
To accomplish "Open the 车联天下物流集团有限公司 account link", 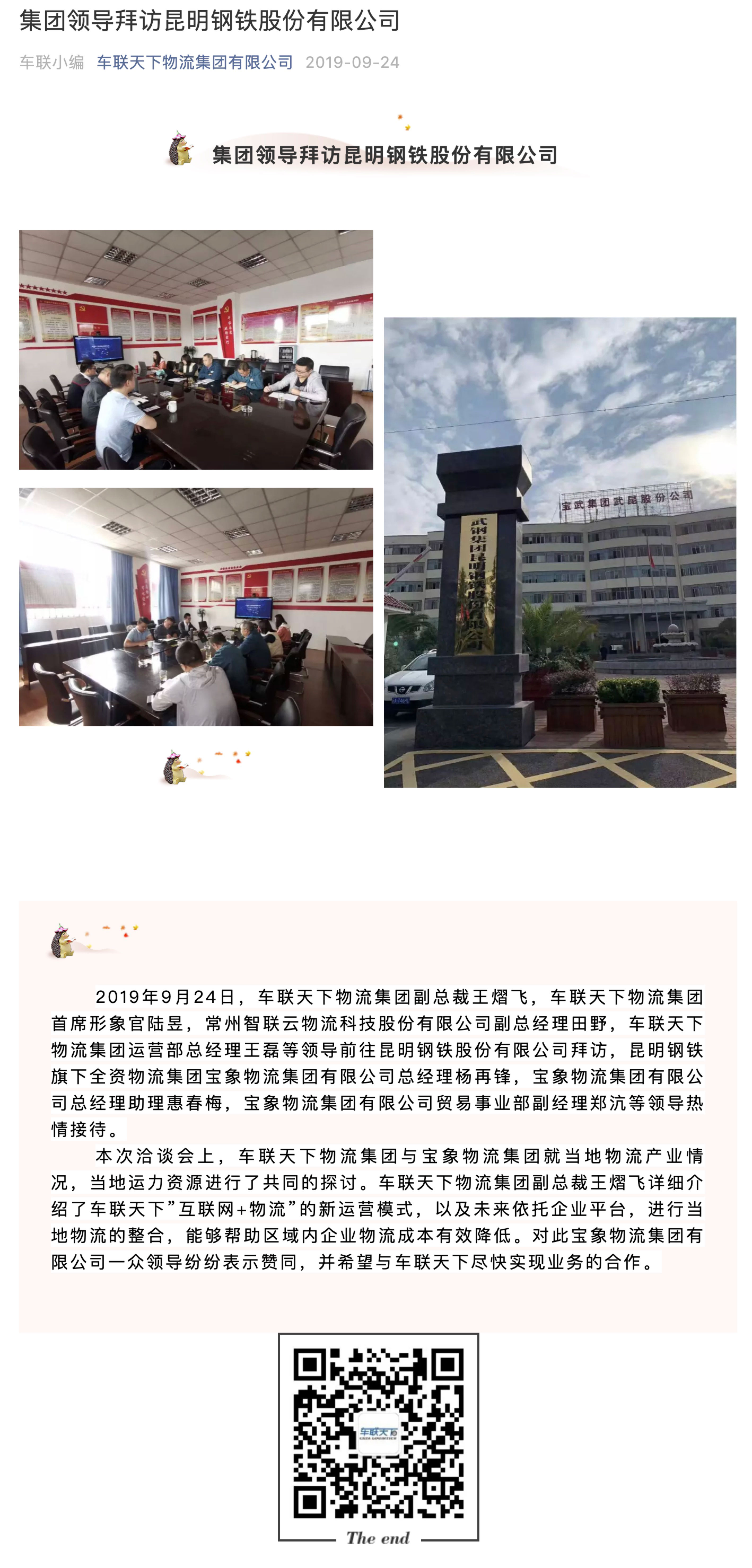I will pyautogui.click(x=194, y=62).
